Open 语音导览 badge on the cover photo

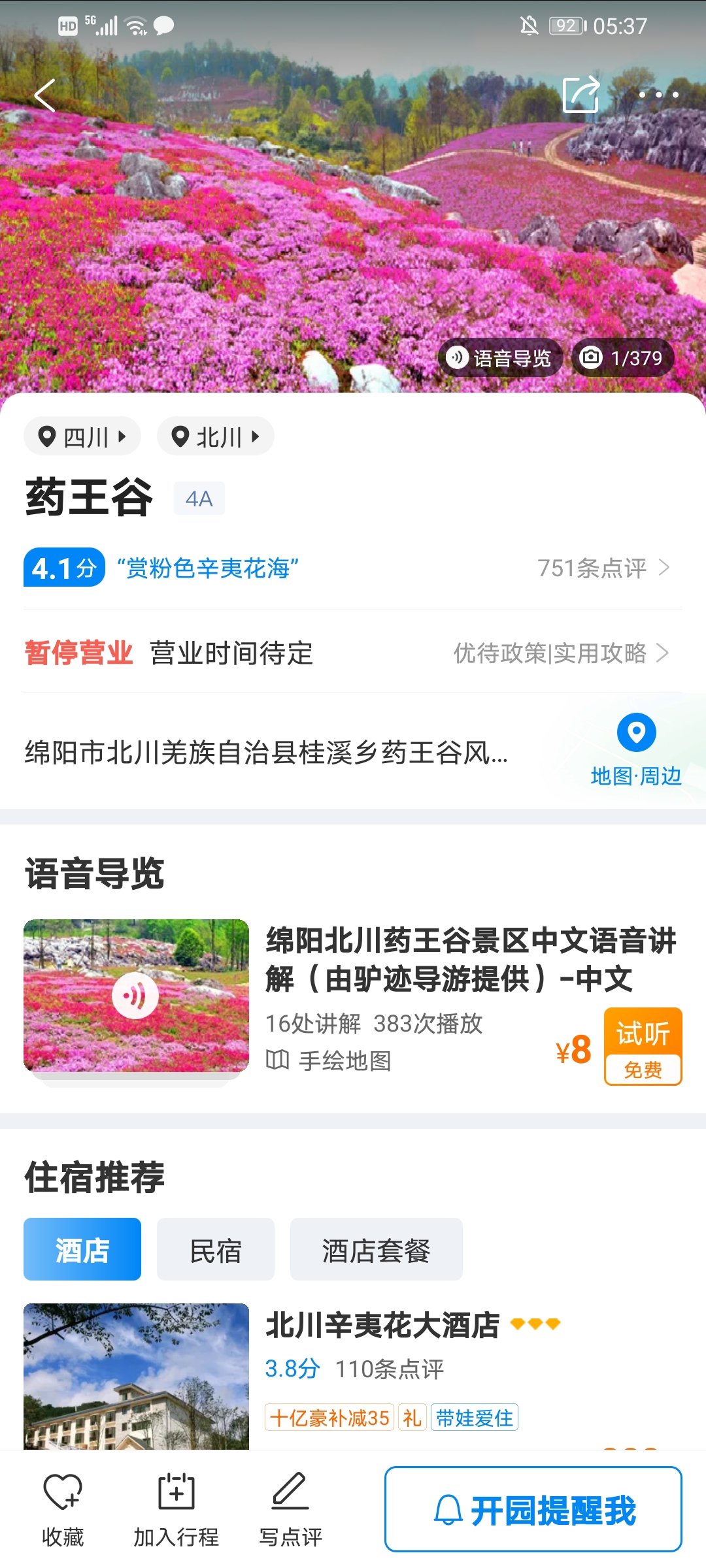coord(501,358)
